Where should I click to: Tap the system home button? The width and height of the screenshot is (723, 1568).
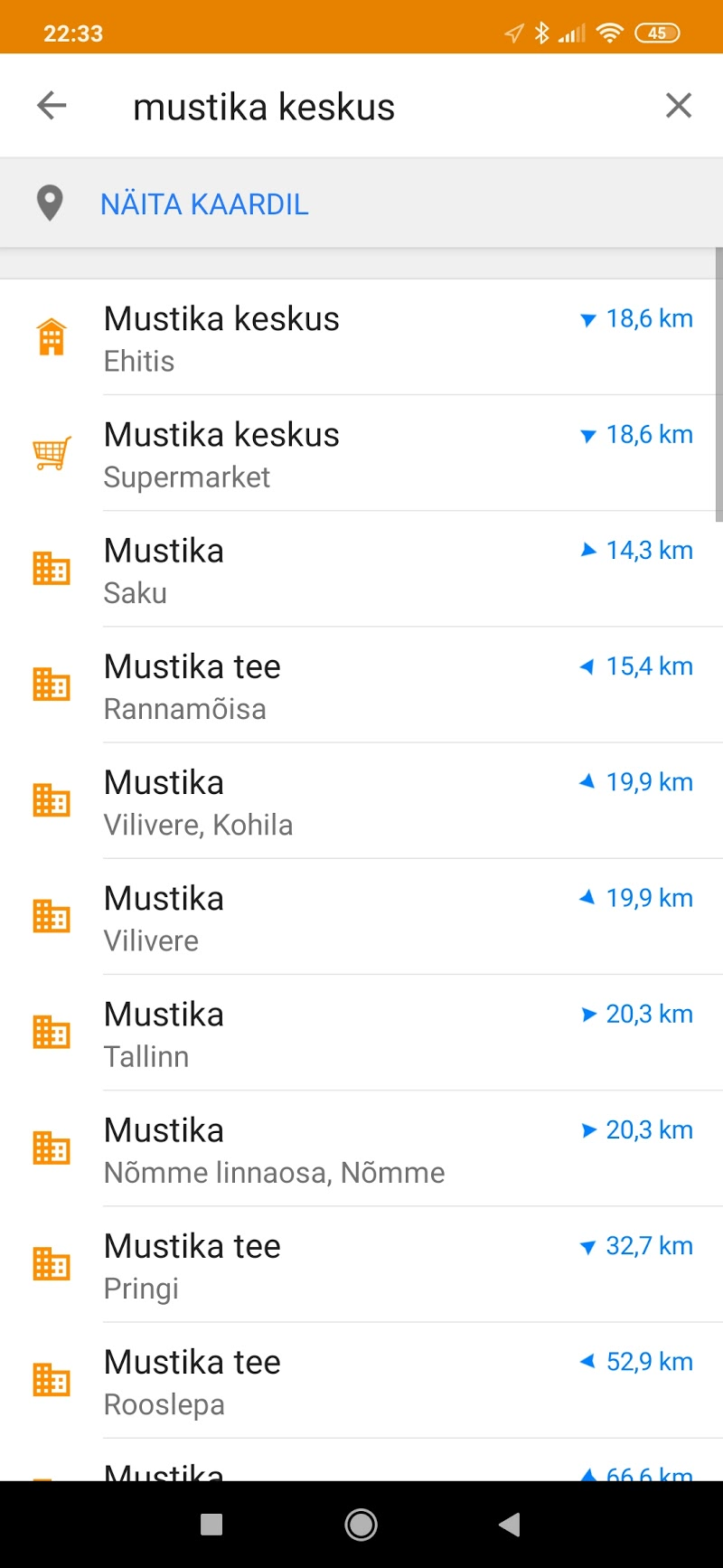click(x=361, y=1525)
